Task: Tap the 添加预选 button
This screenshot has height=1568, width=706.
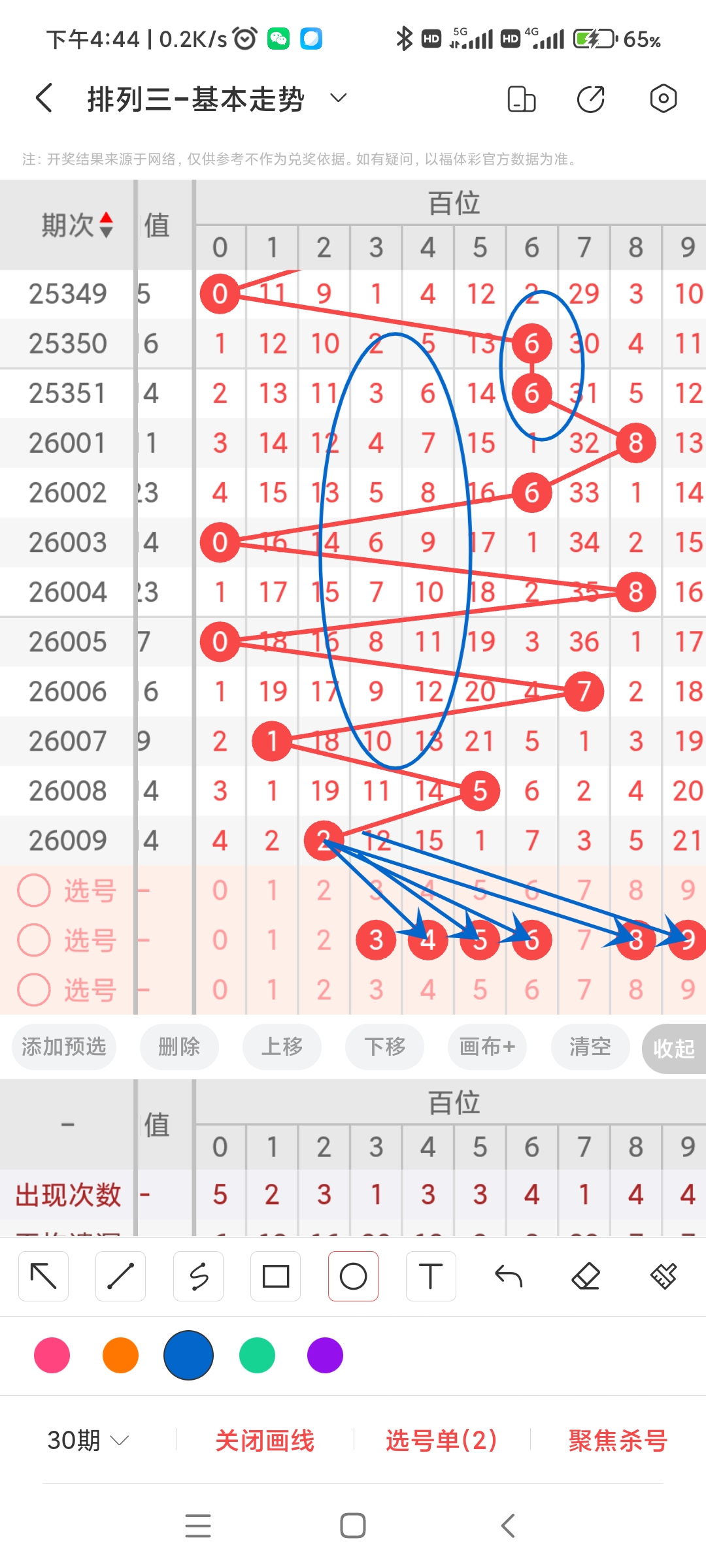Action: (63, 1047)
